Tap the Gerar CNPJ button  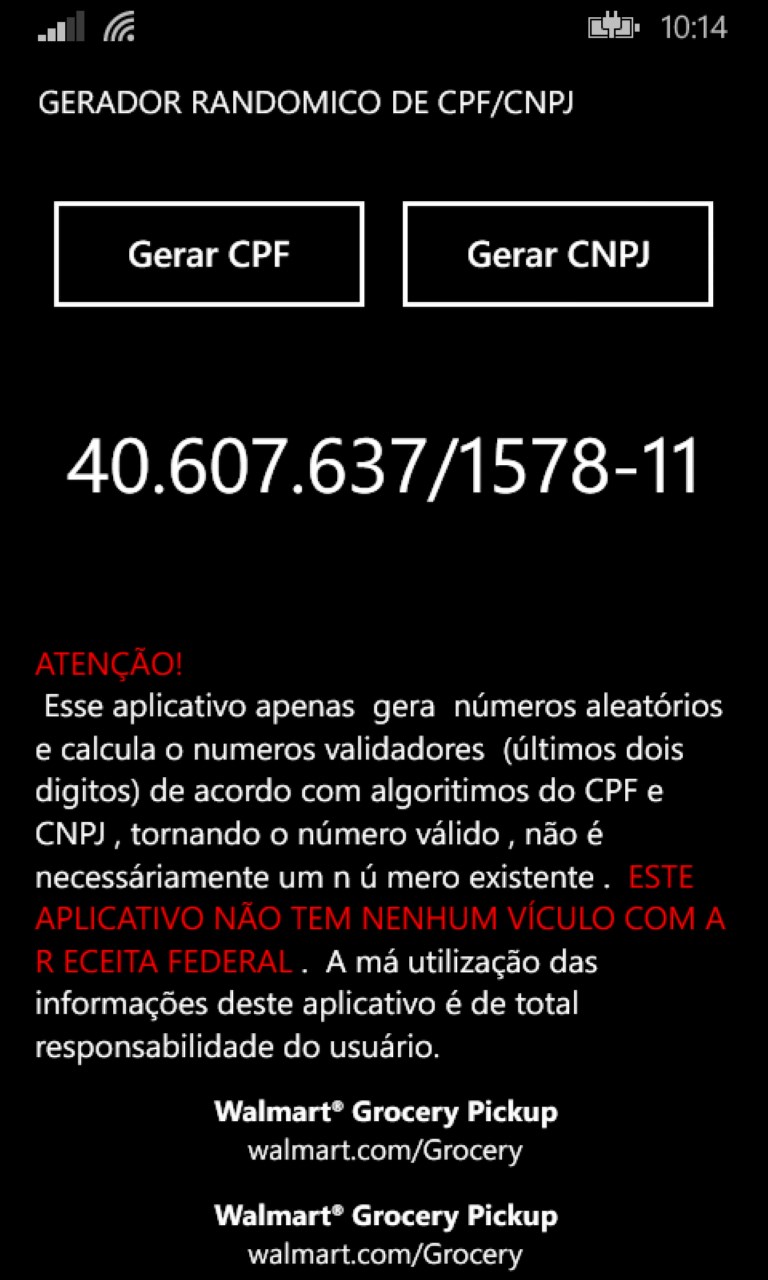coord(558,254)
